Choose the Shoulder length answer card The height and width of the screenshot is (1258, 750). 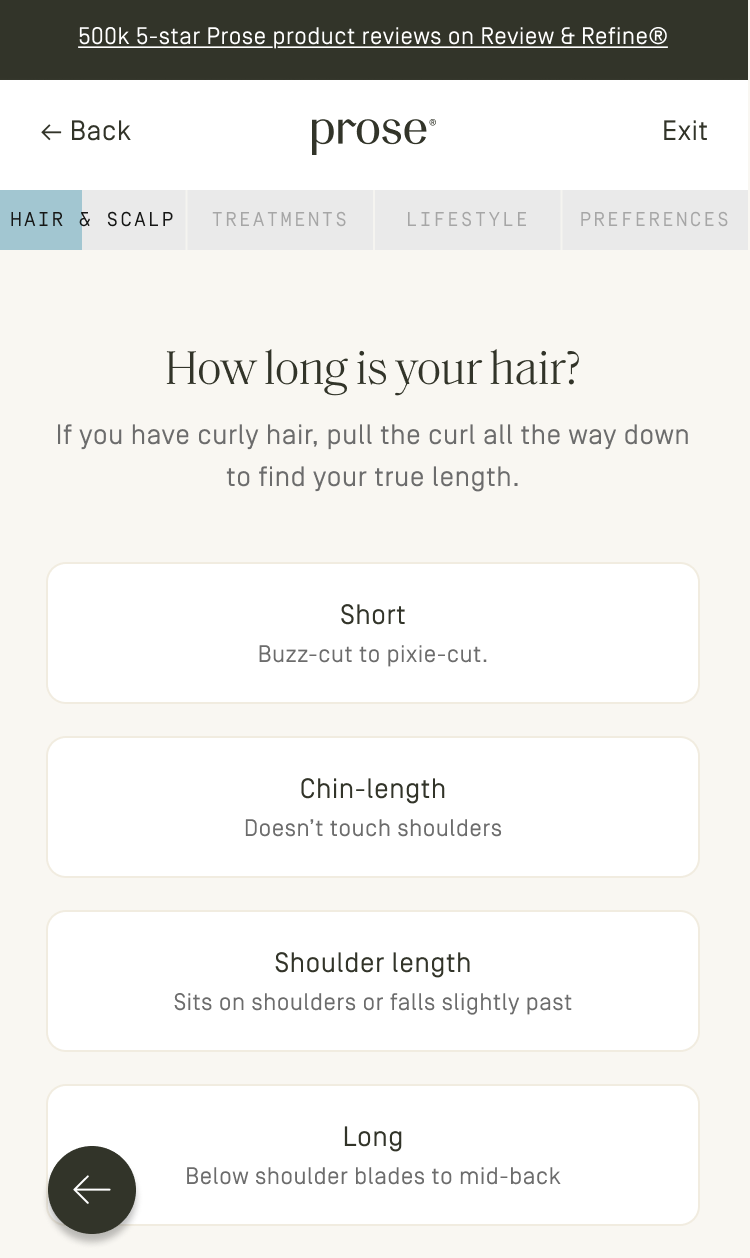[x=373, y=980]
